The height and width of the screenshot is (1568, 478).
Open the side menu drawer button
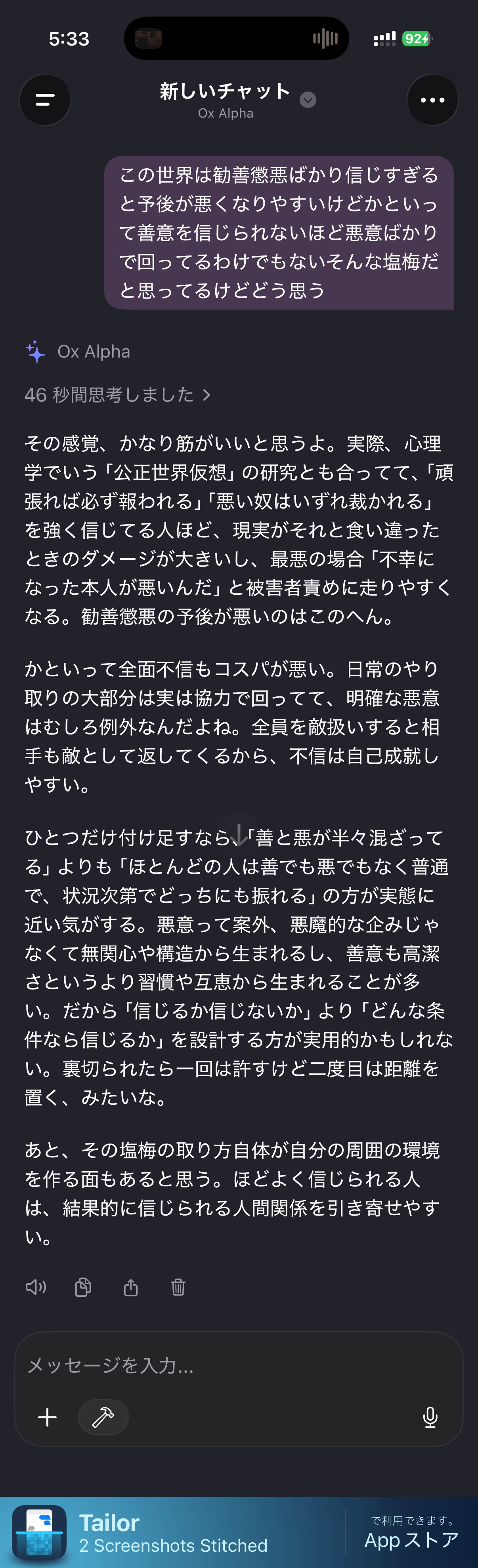click(x=45, y=100)
